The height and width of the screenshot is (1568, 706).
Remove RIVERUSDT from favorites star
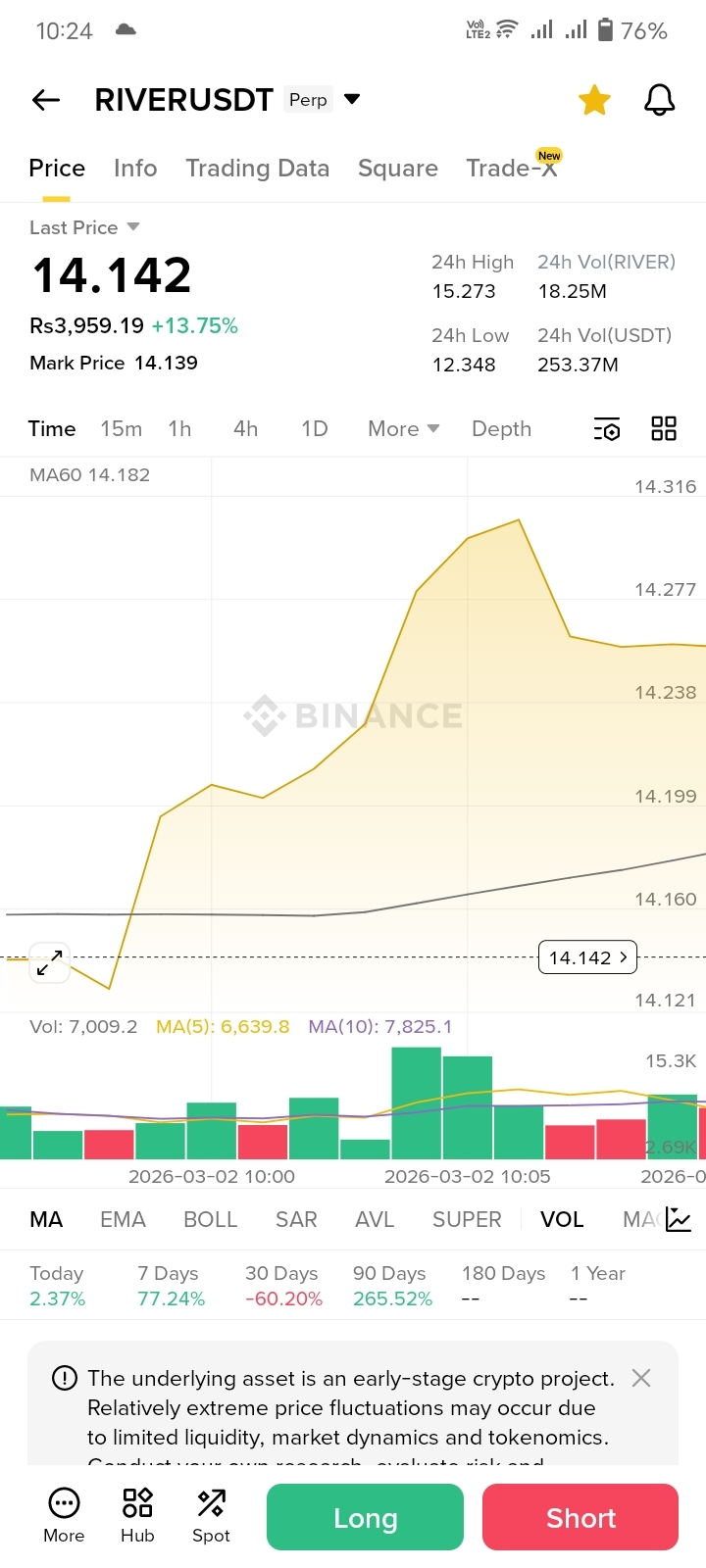pyautogui.click(x=594, y=100)
